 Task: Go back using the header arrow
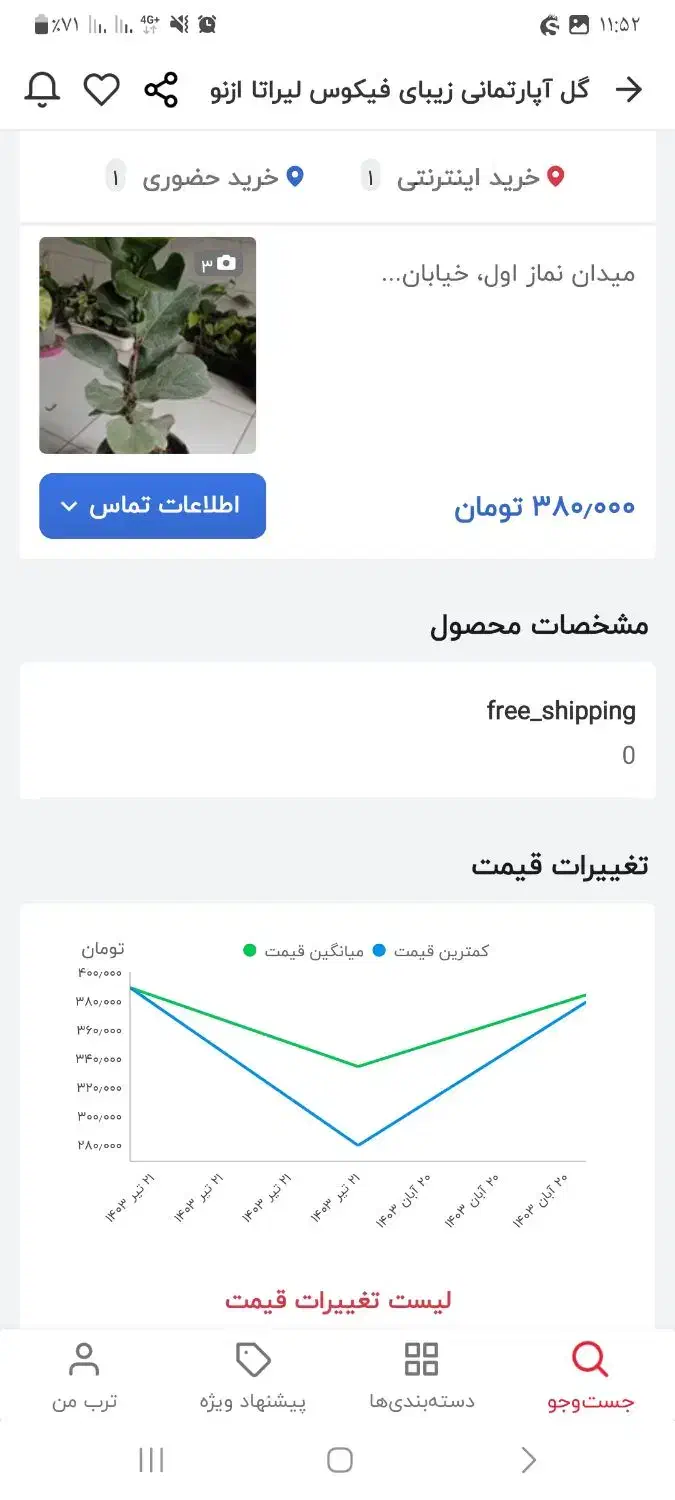628,90
